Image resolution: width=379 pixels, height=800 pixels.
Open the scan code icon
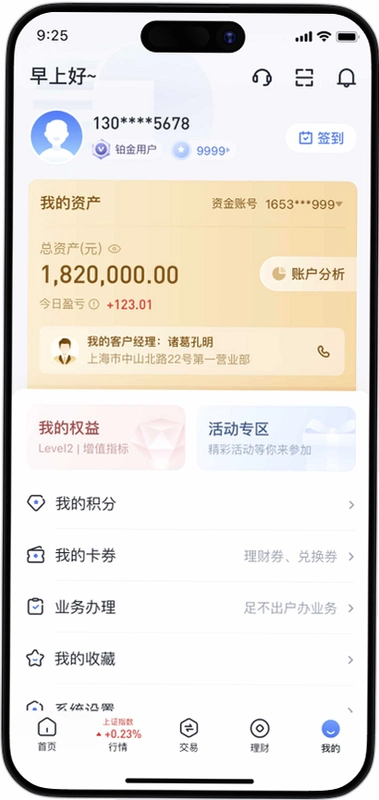coord(305,78)
